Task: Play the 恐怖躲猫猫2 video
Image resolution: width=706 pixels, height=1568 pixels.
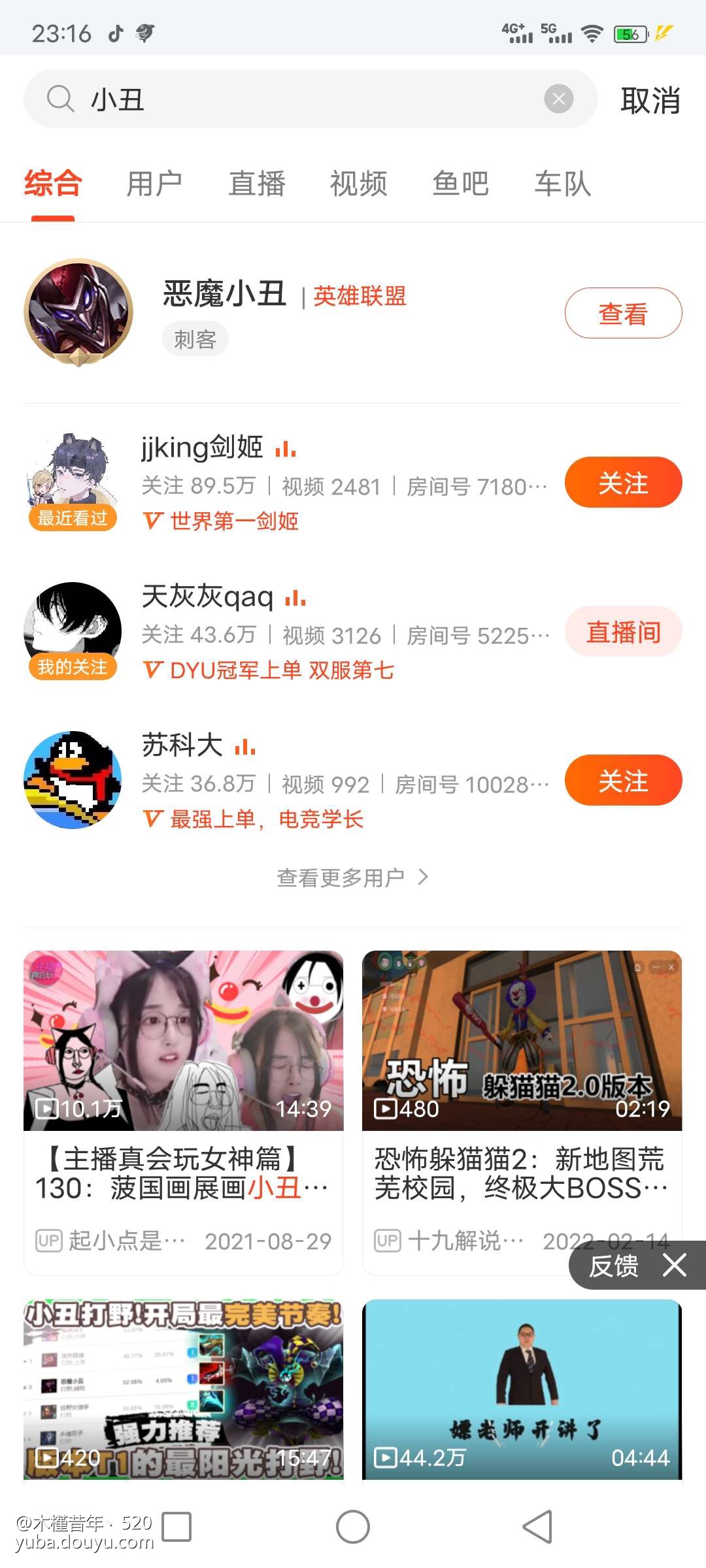Action: pos(522,1041)
